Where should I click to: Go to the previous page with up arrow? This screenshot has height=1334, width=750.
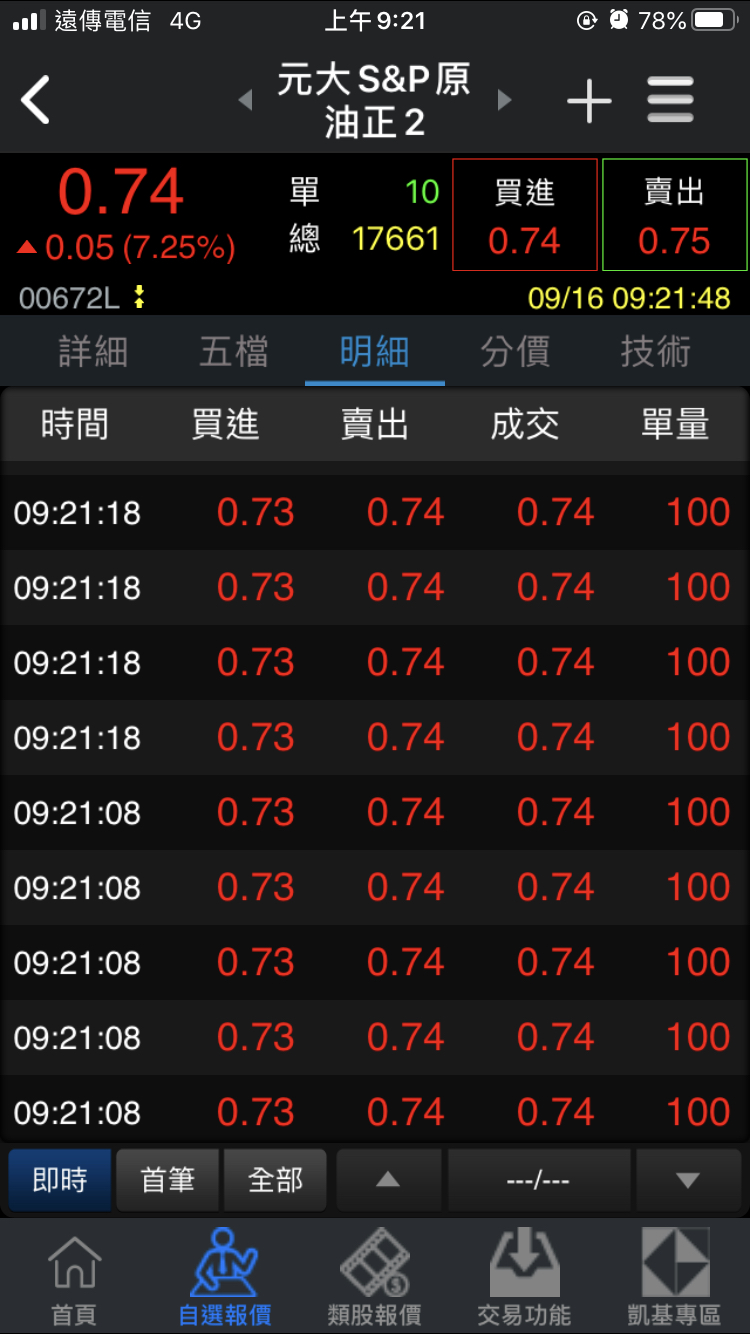[x=388, y=1181]
